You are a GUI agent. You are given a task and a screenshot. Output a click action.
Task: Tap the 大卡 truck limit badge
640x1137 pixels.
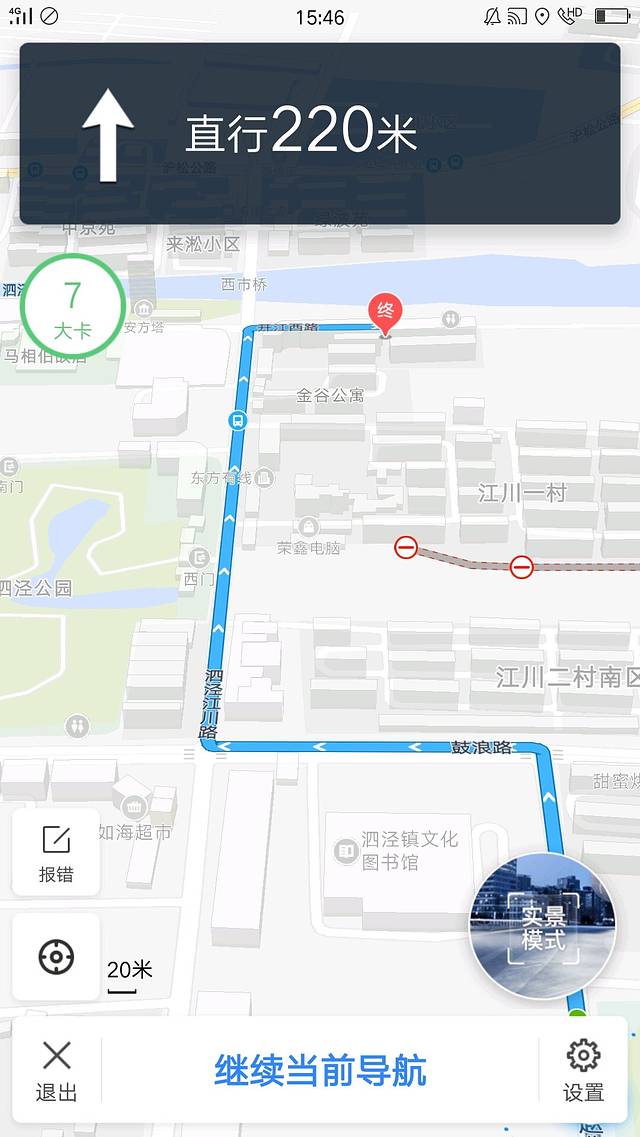(72, 307)
